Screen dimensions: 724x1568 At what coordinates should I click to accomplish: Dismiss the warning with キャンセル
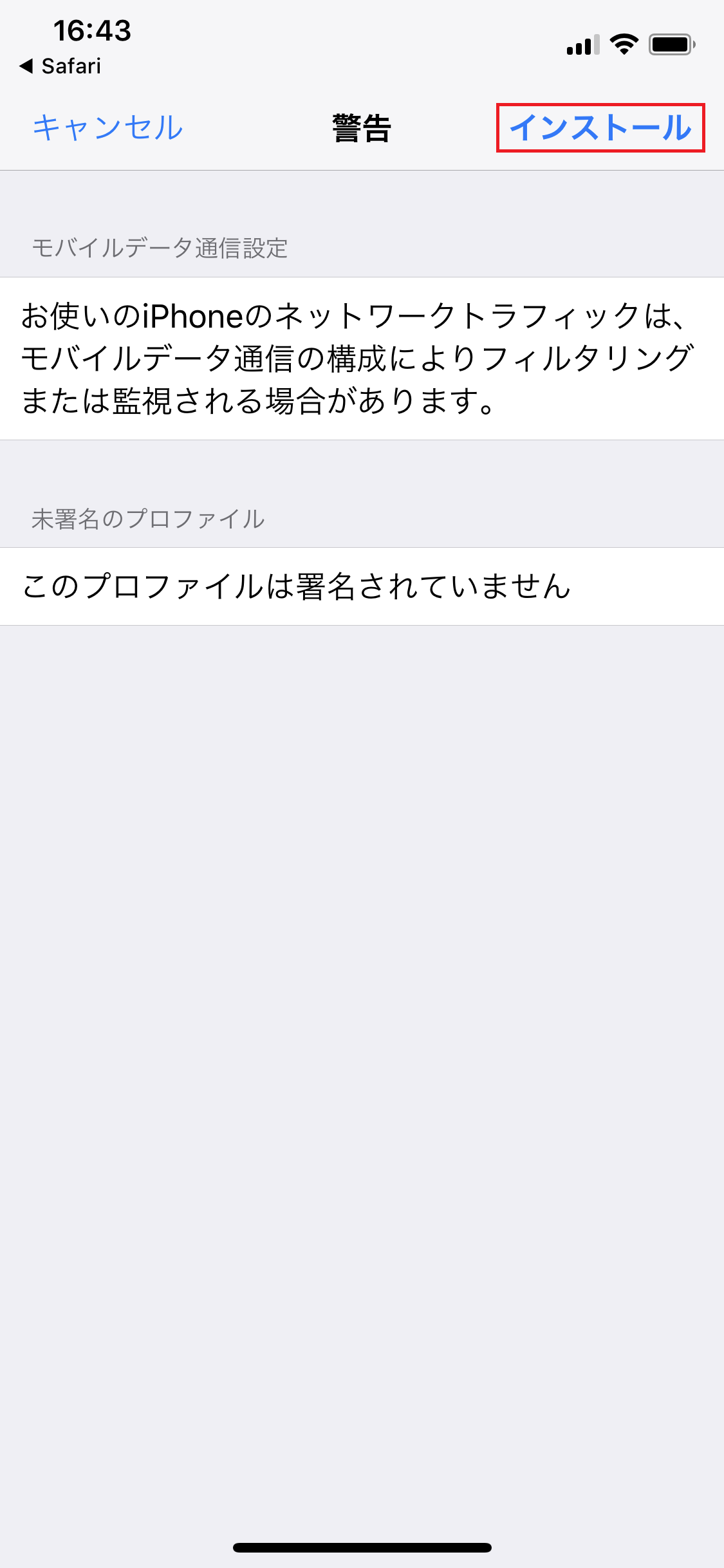[x=108, y=127]
